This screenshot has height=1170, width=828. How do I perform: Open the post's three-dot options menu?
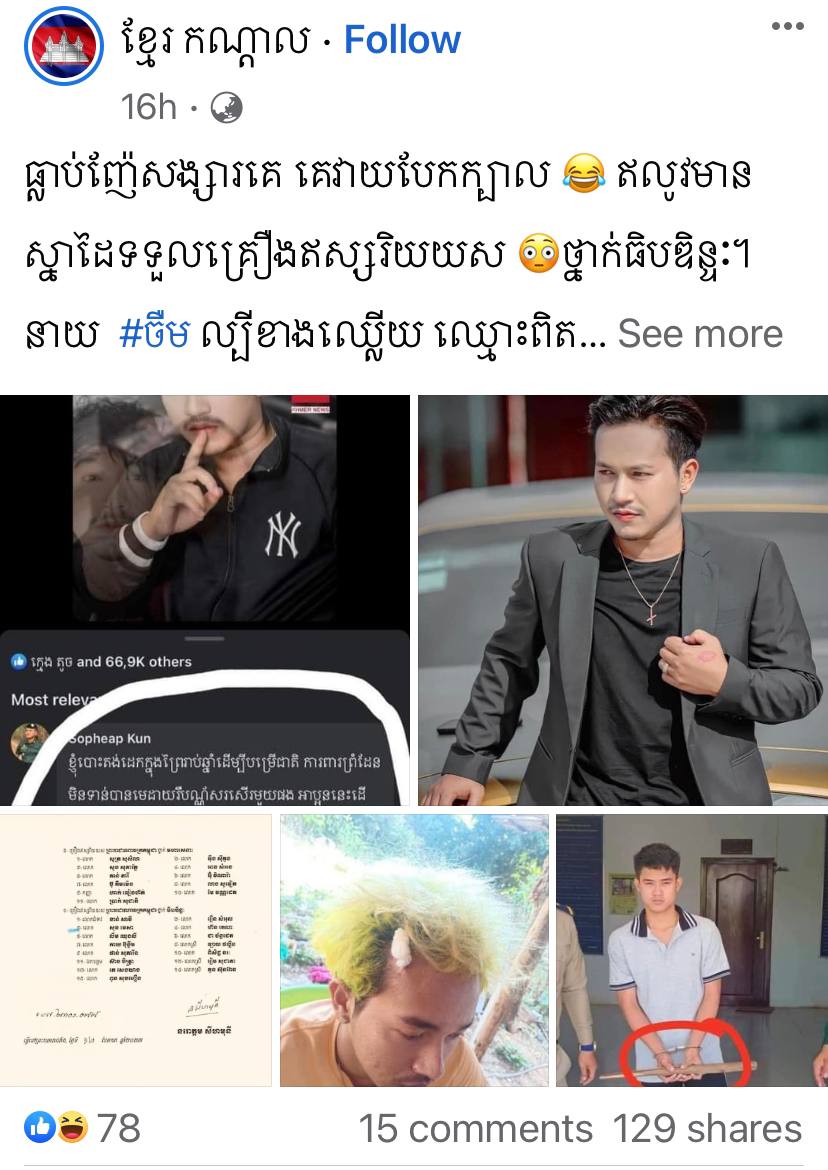(787, 27)
